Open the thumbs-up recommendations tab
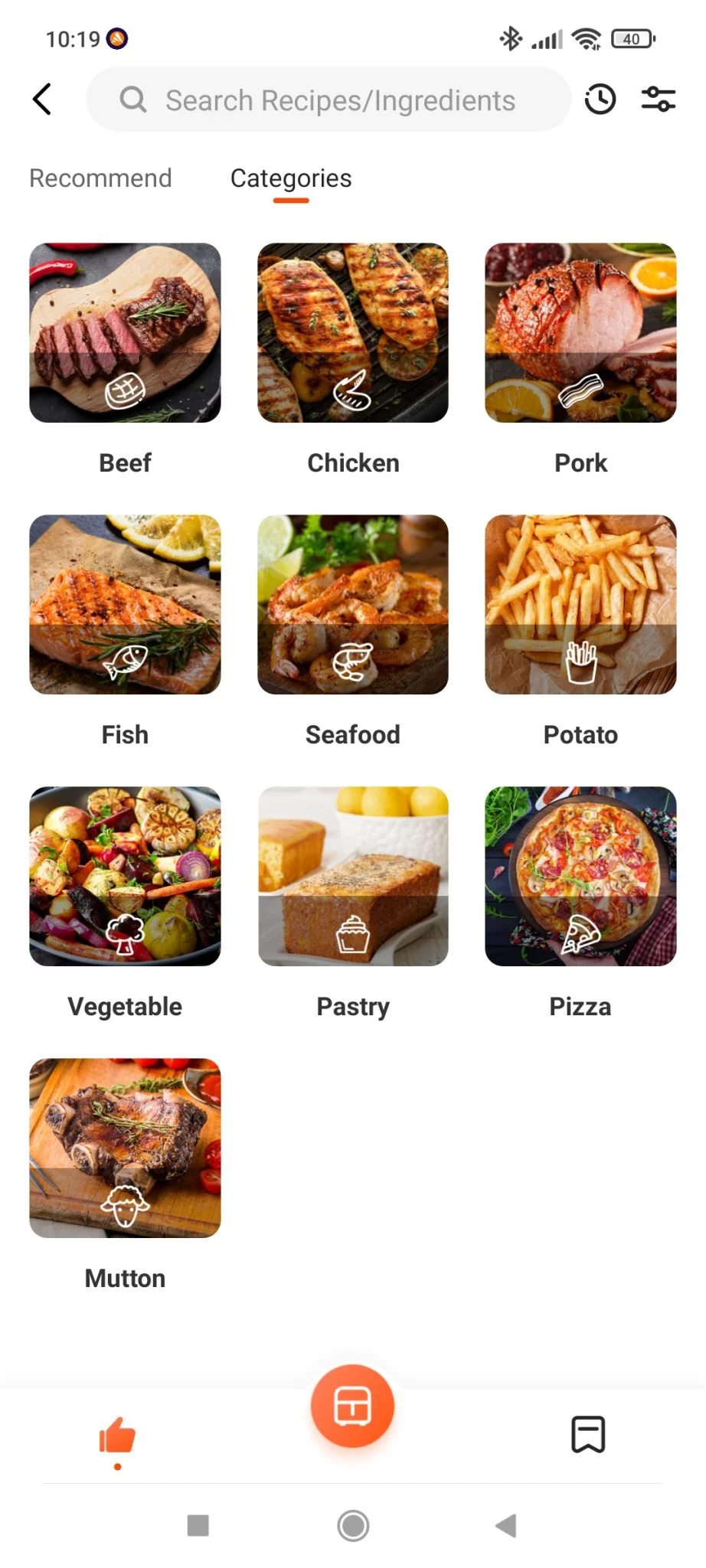This screenshot has width=706, height=1568. [x=117, y=1436]
